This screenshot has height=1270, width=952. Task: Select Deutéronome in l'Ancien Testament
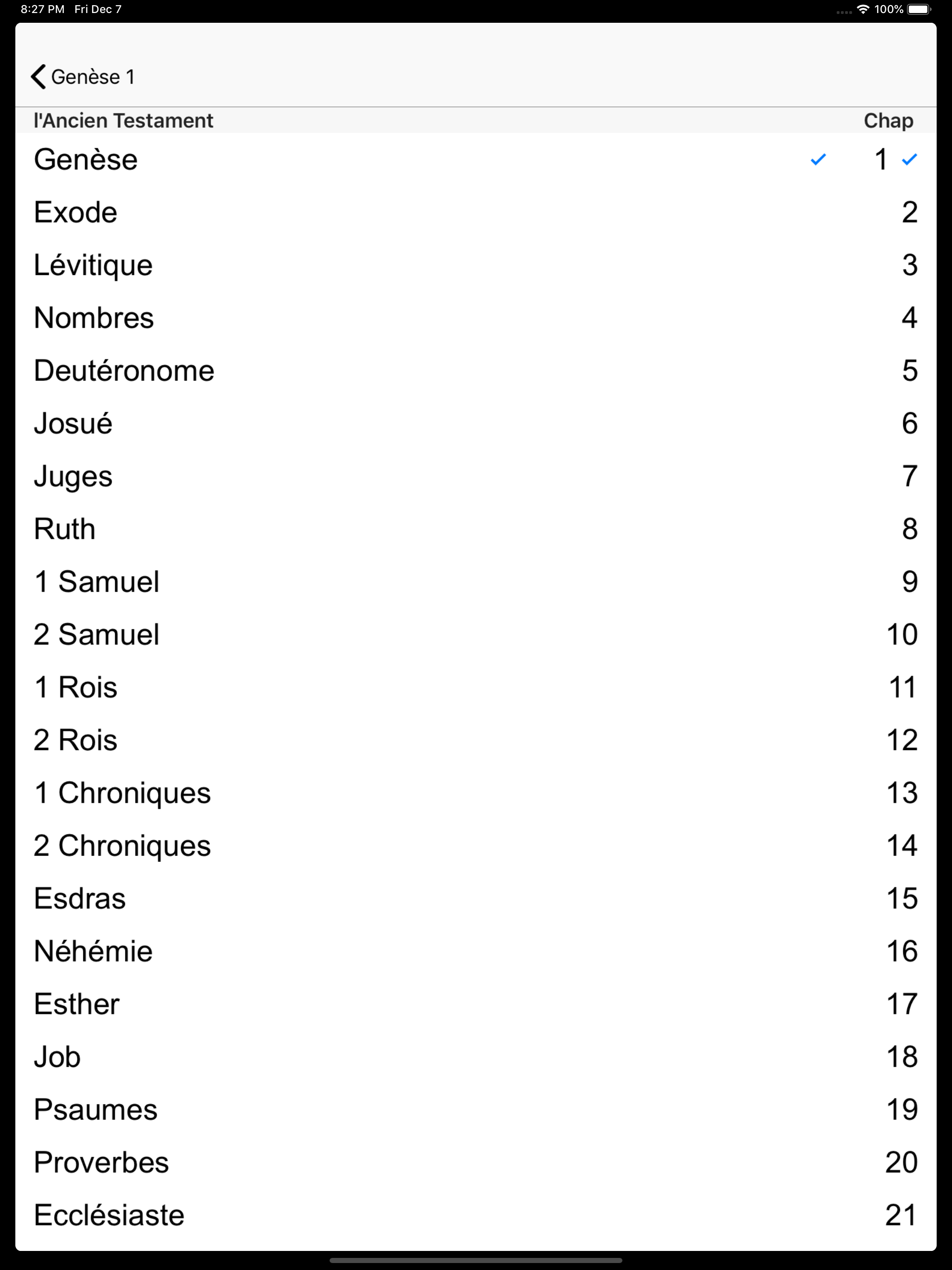(124, 371)
